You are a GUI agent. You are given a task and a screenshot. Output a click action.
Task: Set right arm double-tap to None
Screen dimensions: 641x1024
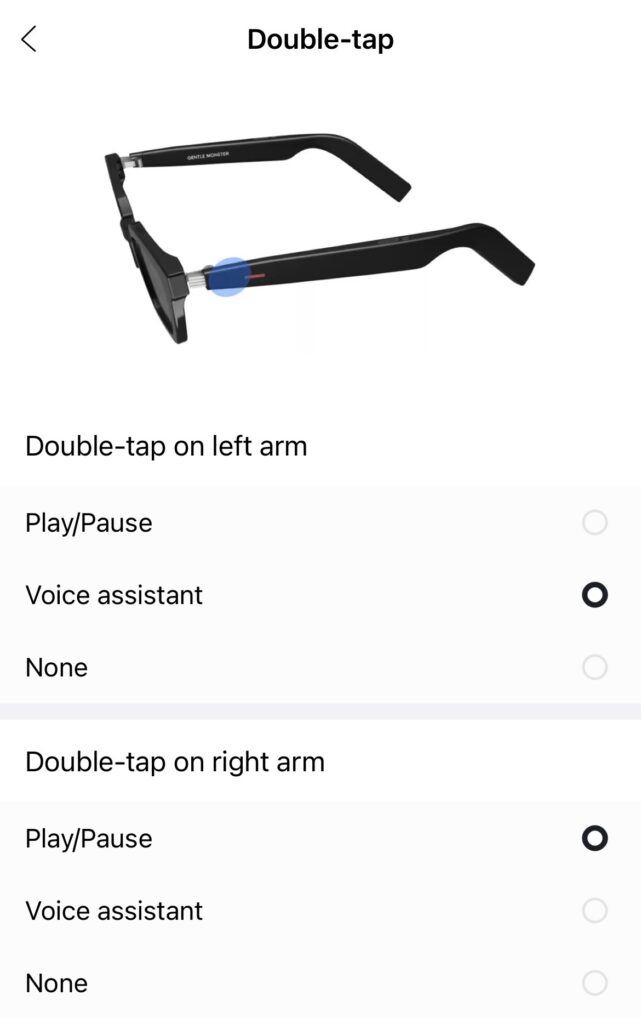tap(594, 983)
